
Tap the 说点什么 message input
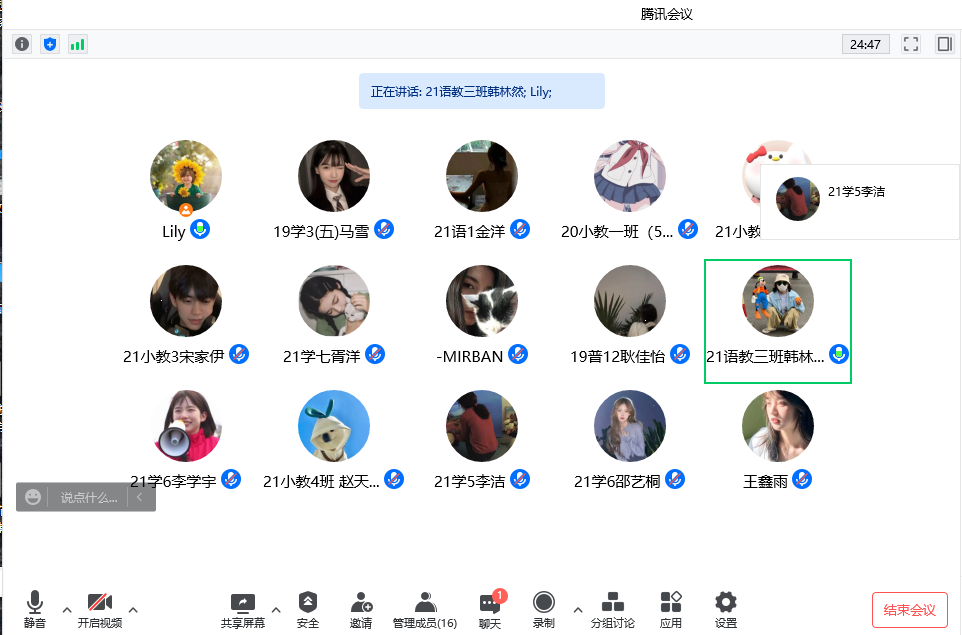click(x=88, y=497)
